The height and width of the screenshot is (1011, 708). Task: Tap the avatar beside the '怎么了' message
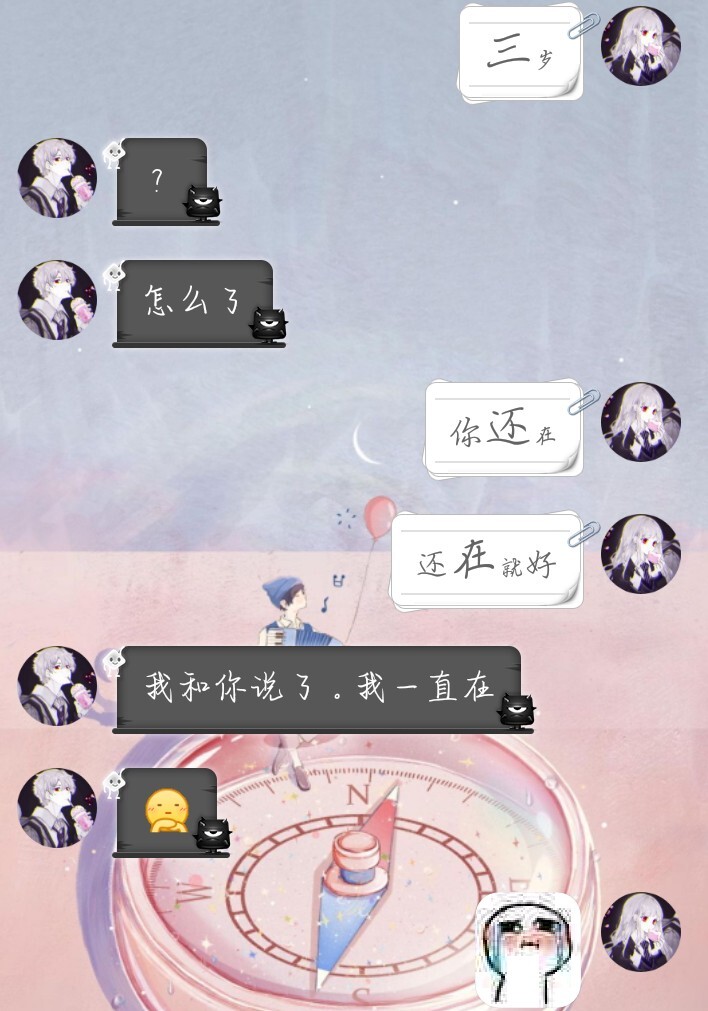(57, 300)
